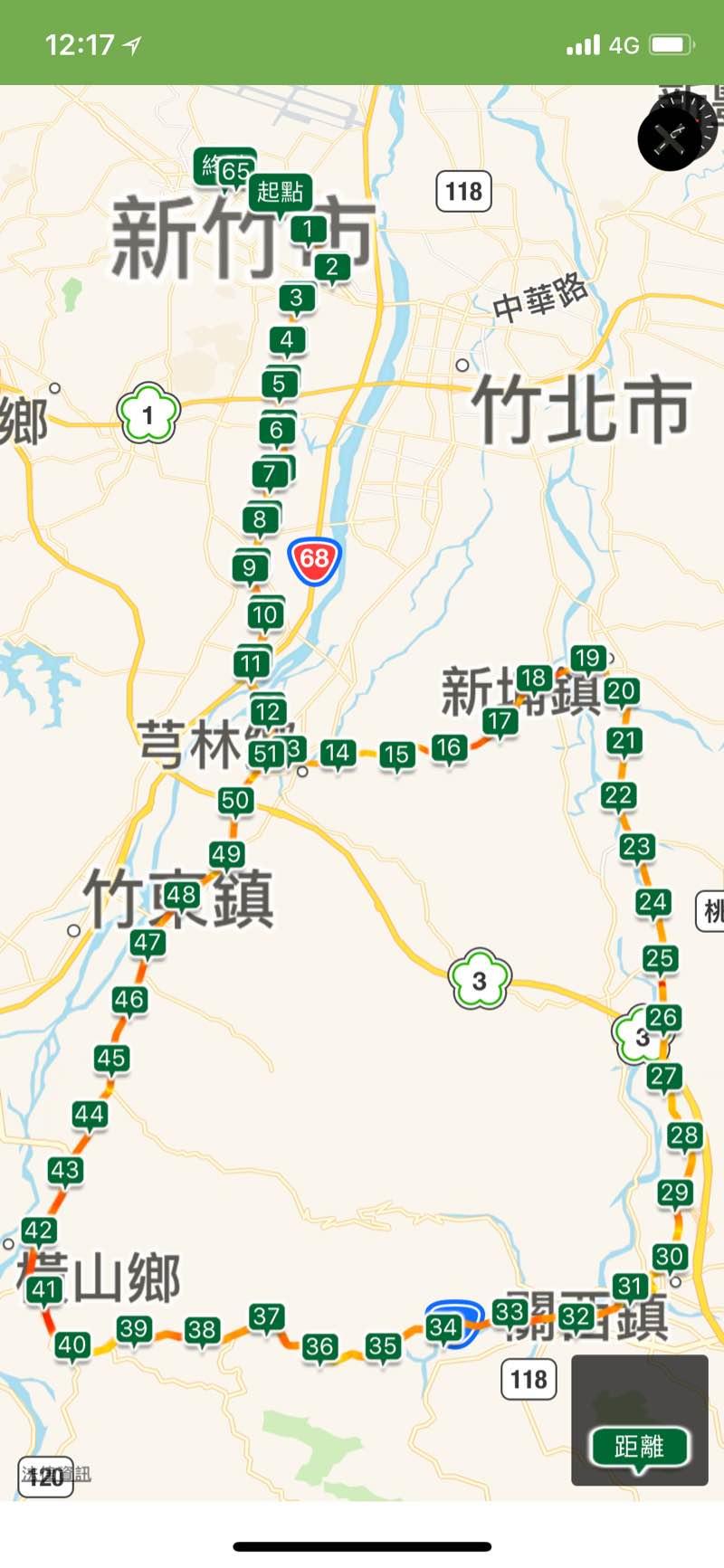Select the 起點 start marker
Viewport: 724px width, 1568px height.
pos(280,191)
